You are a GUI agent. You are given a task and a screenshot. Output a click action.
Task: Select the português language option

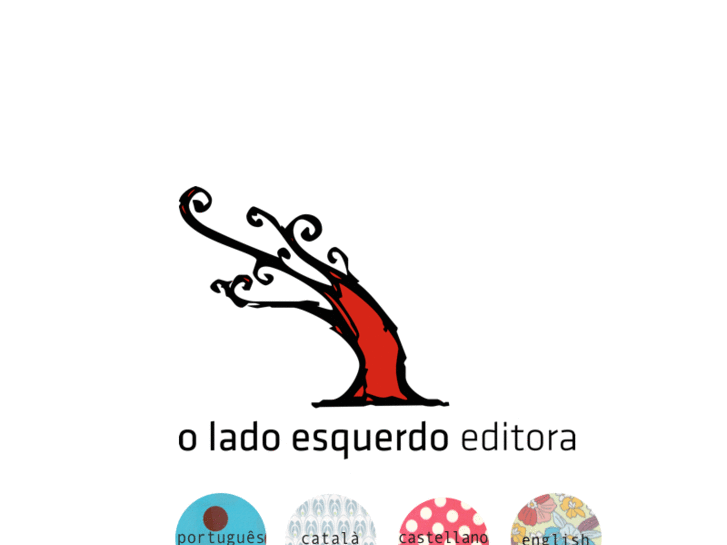pos(220,523)
